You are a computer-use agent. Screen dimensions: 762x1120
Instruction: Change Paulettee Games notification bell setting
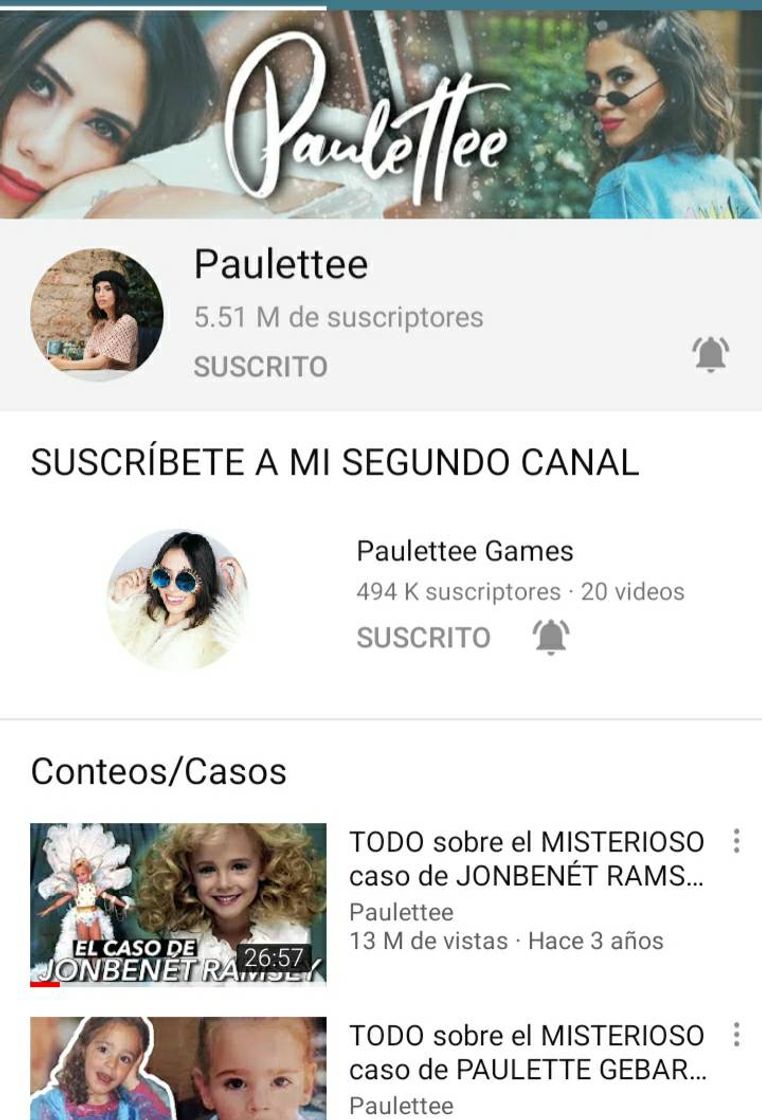[x=551, y=637]
